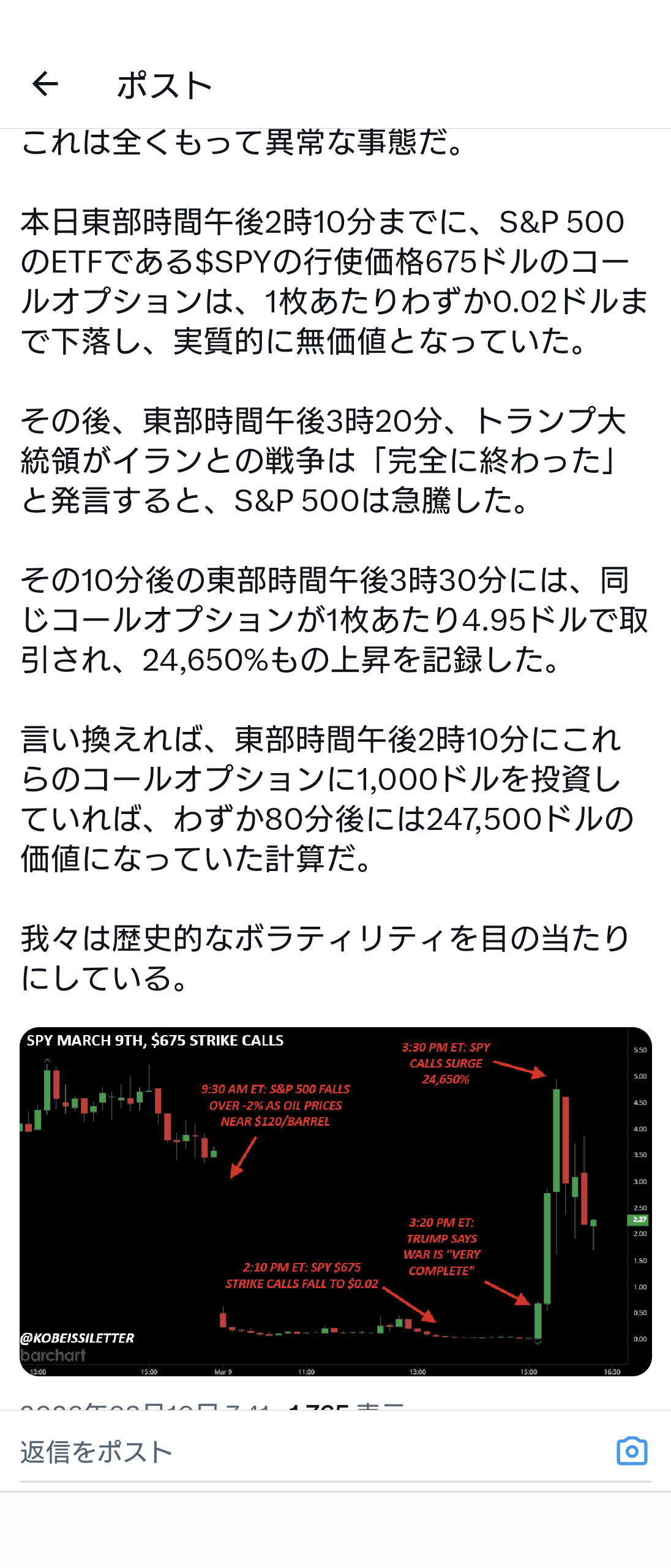Viewport: 671px width, 1568px height.
Task: Open the SPY calls chart image
Action: [x=335, y=1200]
